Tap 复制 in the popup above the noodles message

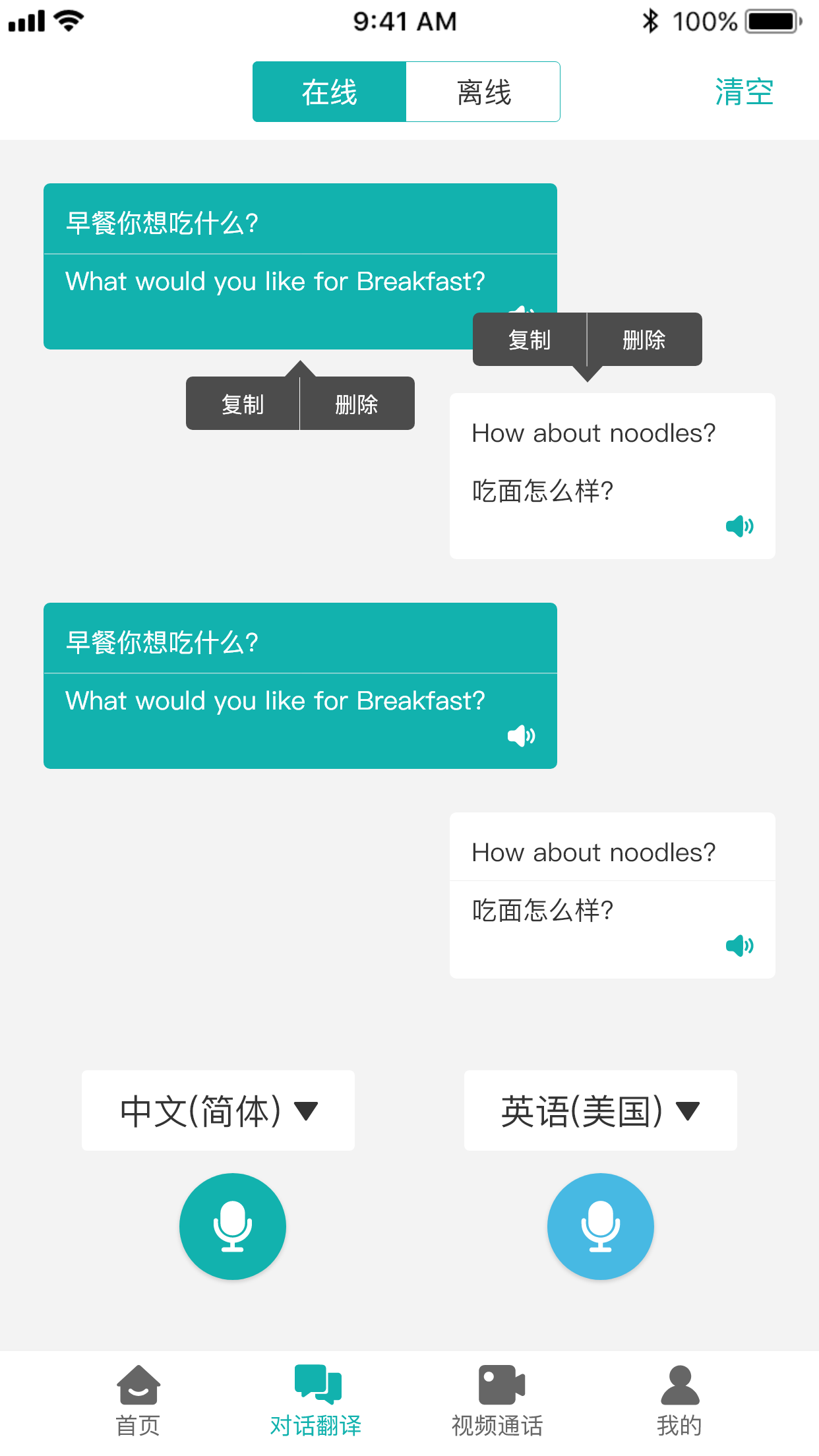(530, 340)
